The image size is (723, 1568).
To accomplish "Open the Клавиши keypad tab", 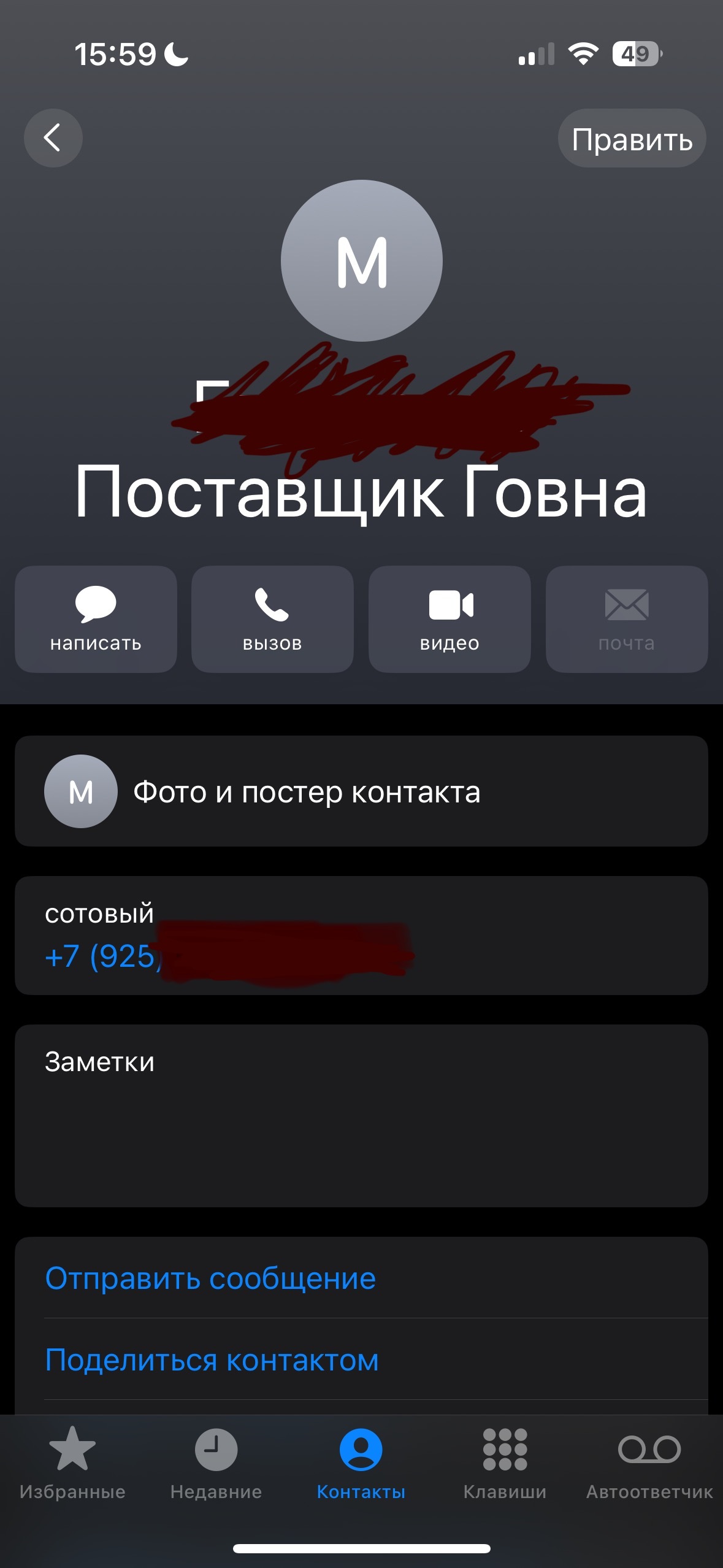I will (x=505, y=1464).
